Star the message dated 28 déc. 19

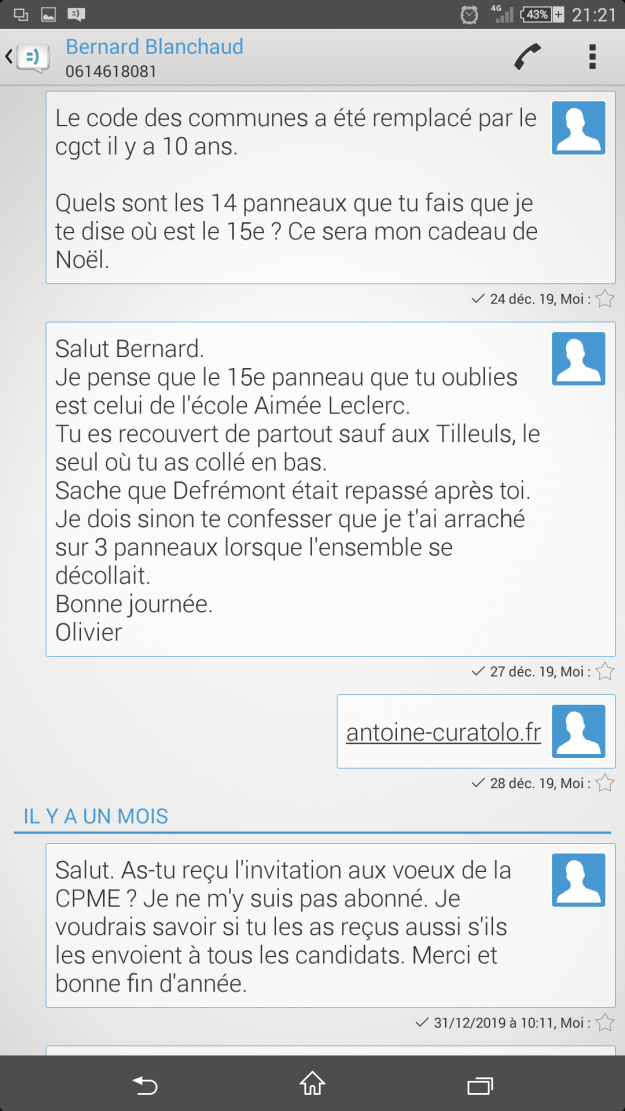[604, 783]
